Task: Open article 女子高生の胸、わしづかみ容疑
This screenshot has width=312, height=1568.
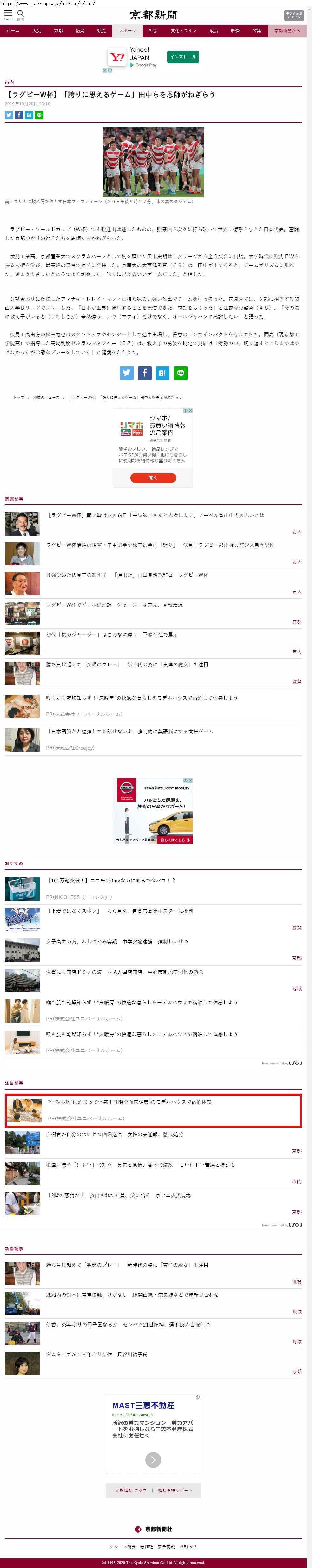Action: click(117, 941)
